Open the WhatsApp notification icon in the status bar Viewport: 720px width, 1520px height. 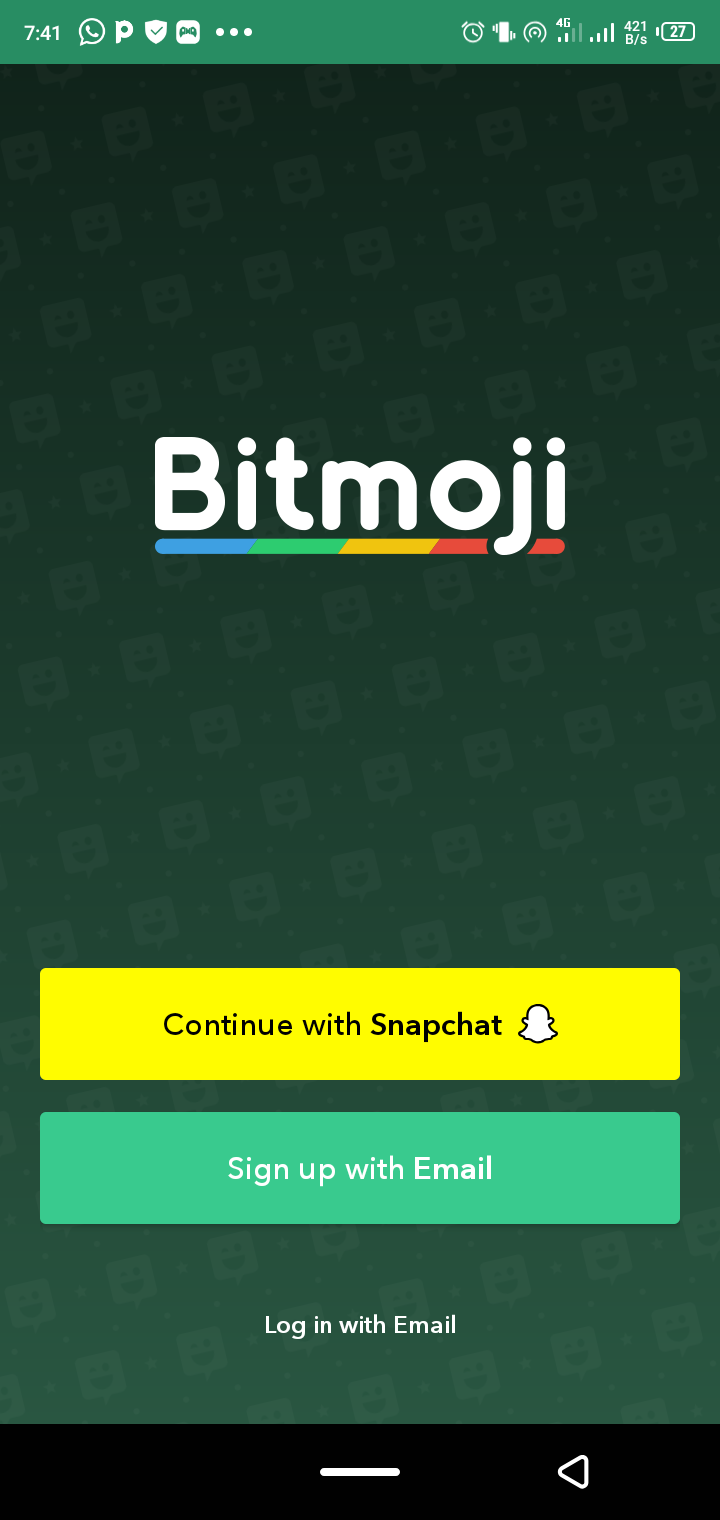click(x=91, y=31)
